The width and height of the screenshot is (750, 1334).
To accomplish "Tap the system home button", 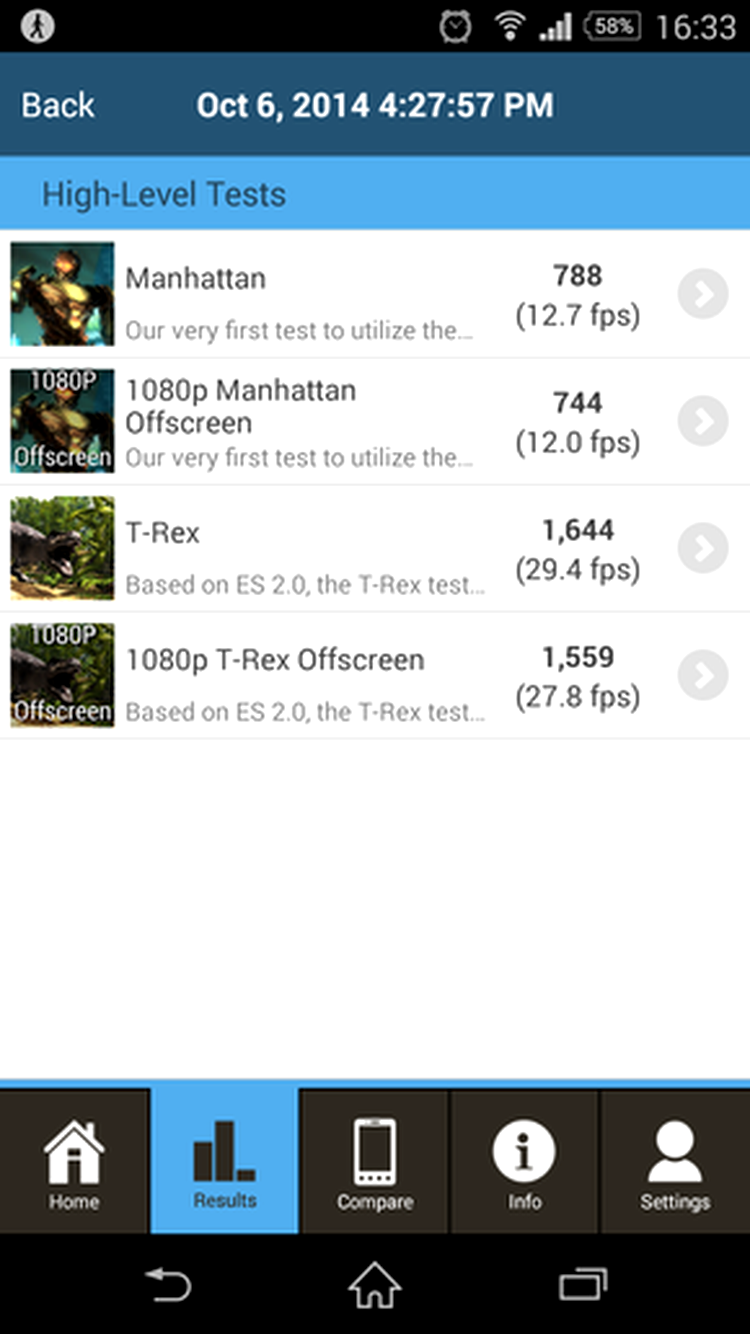I will pyautogui.click(x=374, y=1284).
